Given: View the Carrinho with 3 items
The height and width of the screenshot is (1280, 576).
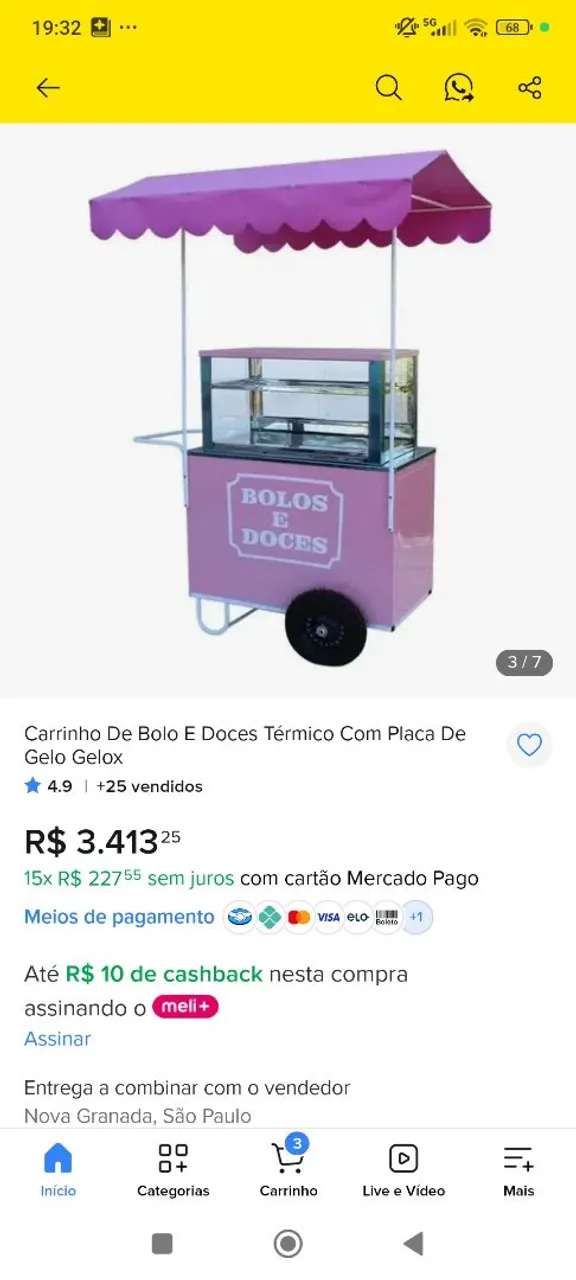Looking at the screenshot, I should pos(288,1170).
